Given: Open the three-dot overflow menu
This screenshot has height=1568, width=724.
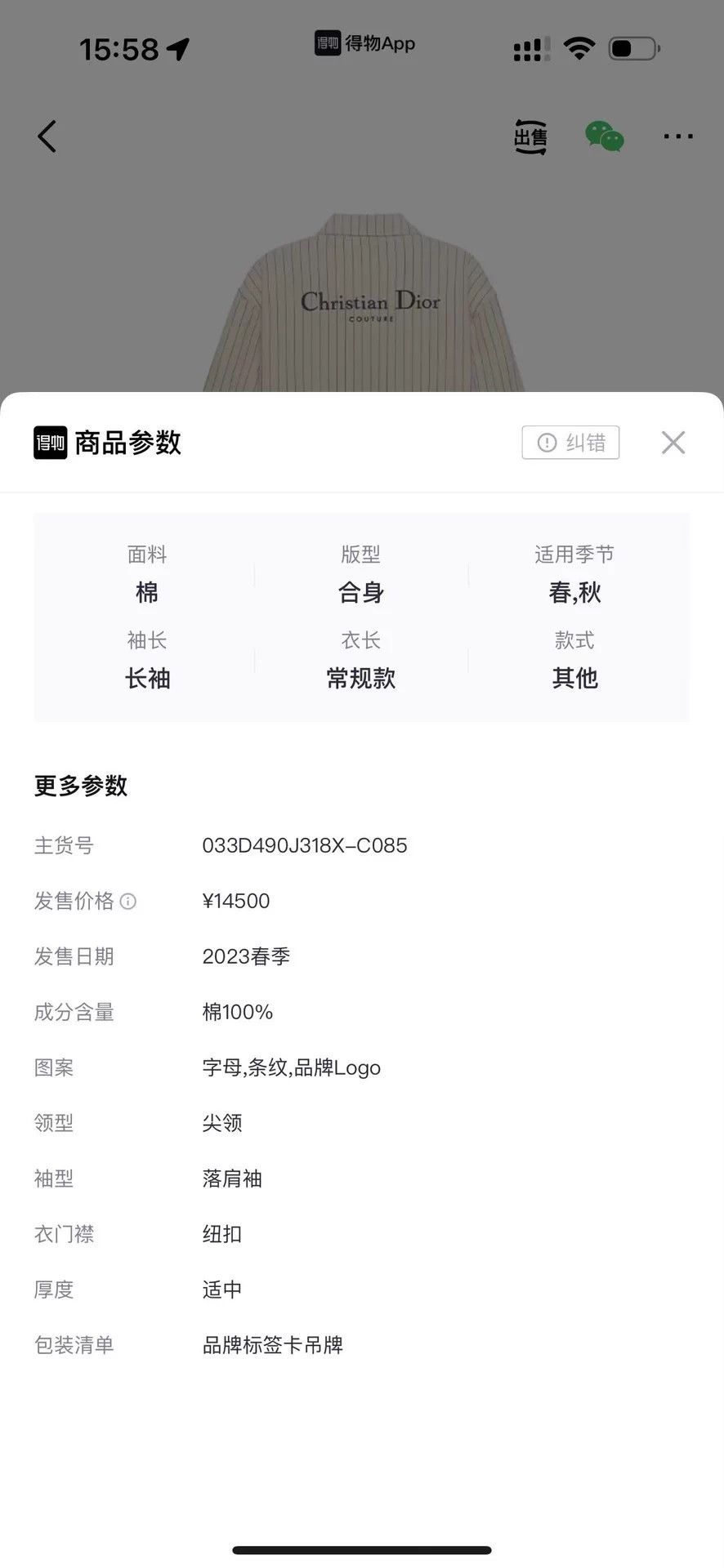Looking at the screenshot, I should pyautogui.click(x=678, y=136).
